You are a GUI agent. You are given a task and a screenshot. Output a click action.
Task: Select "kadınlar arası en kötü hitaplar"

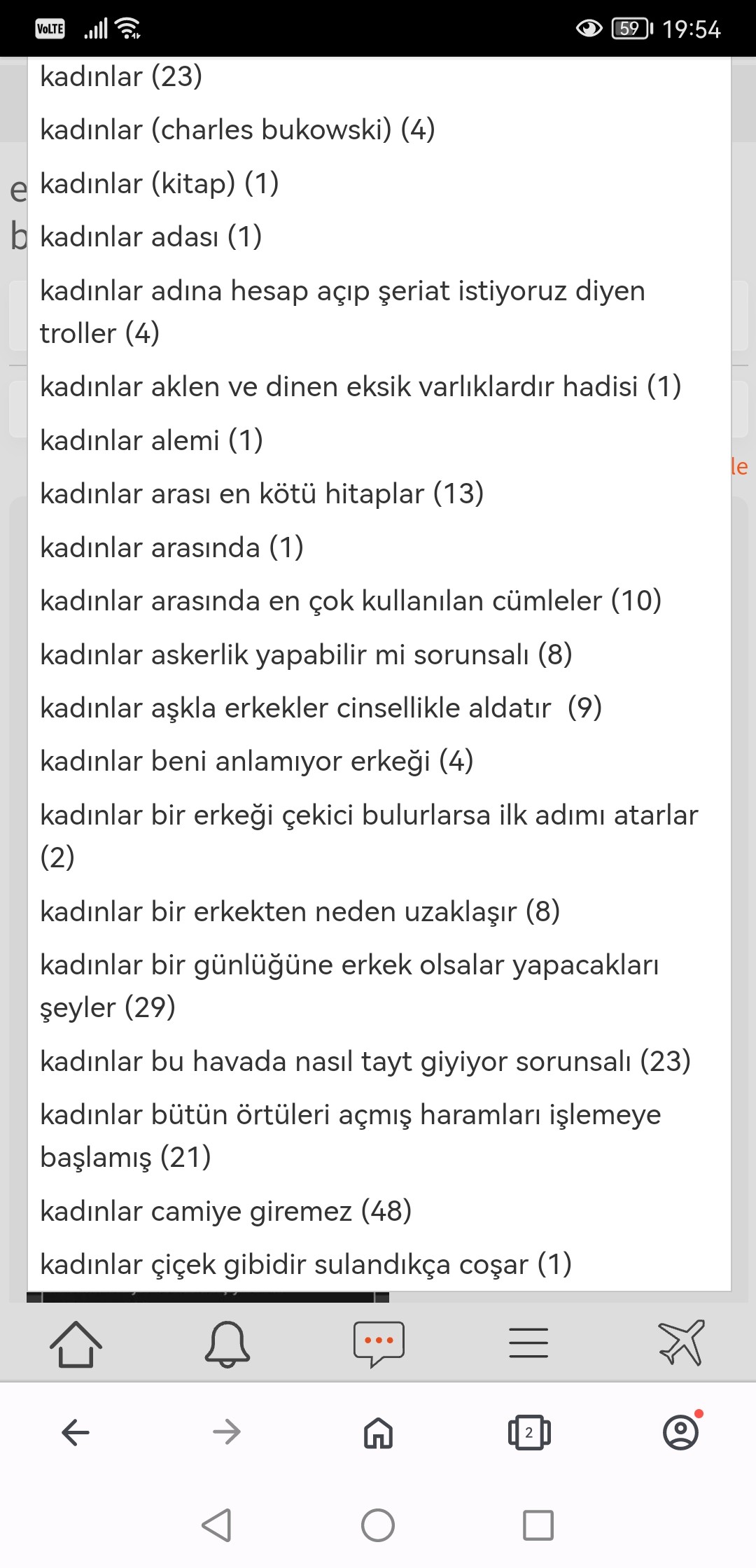[x=379, y=493]
